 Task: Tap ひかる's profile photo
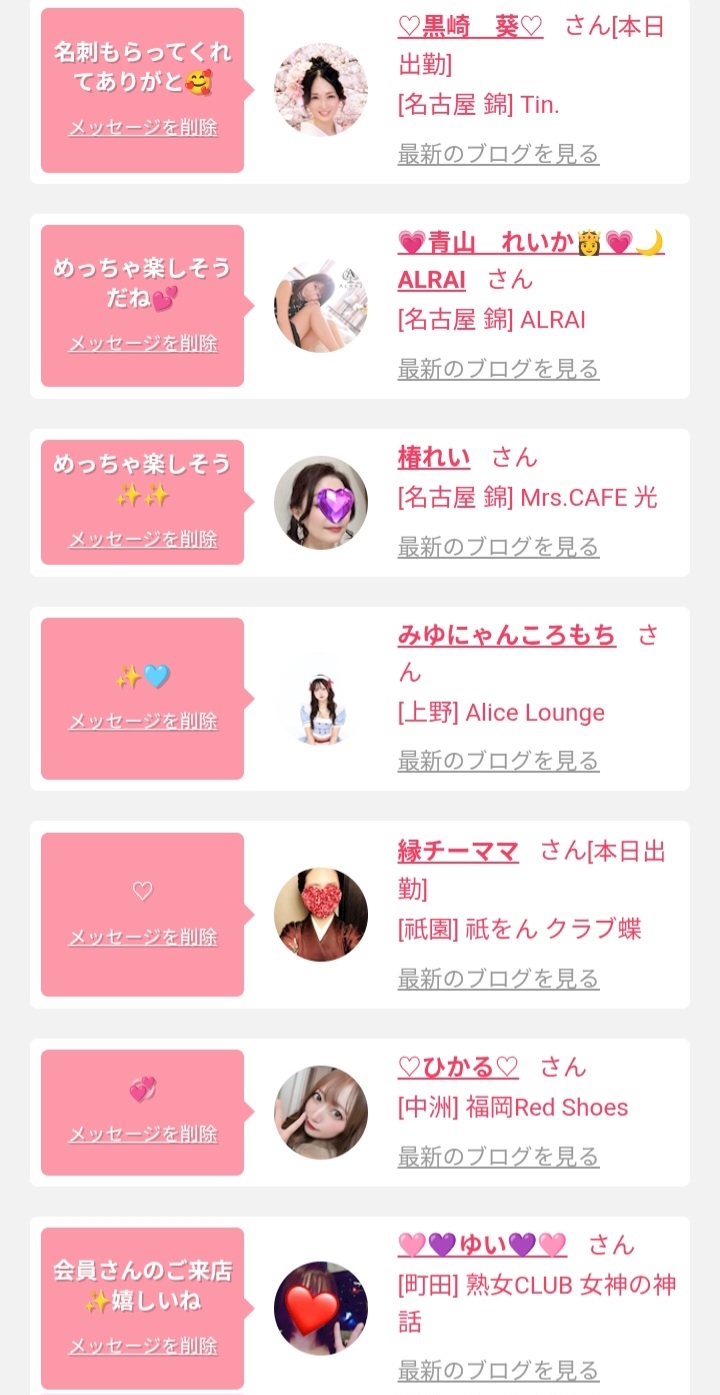point(321,1113)
